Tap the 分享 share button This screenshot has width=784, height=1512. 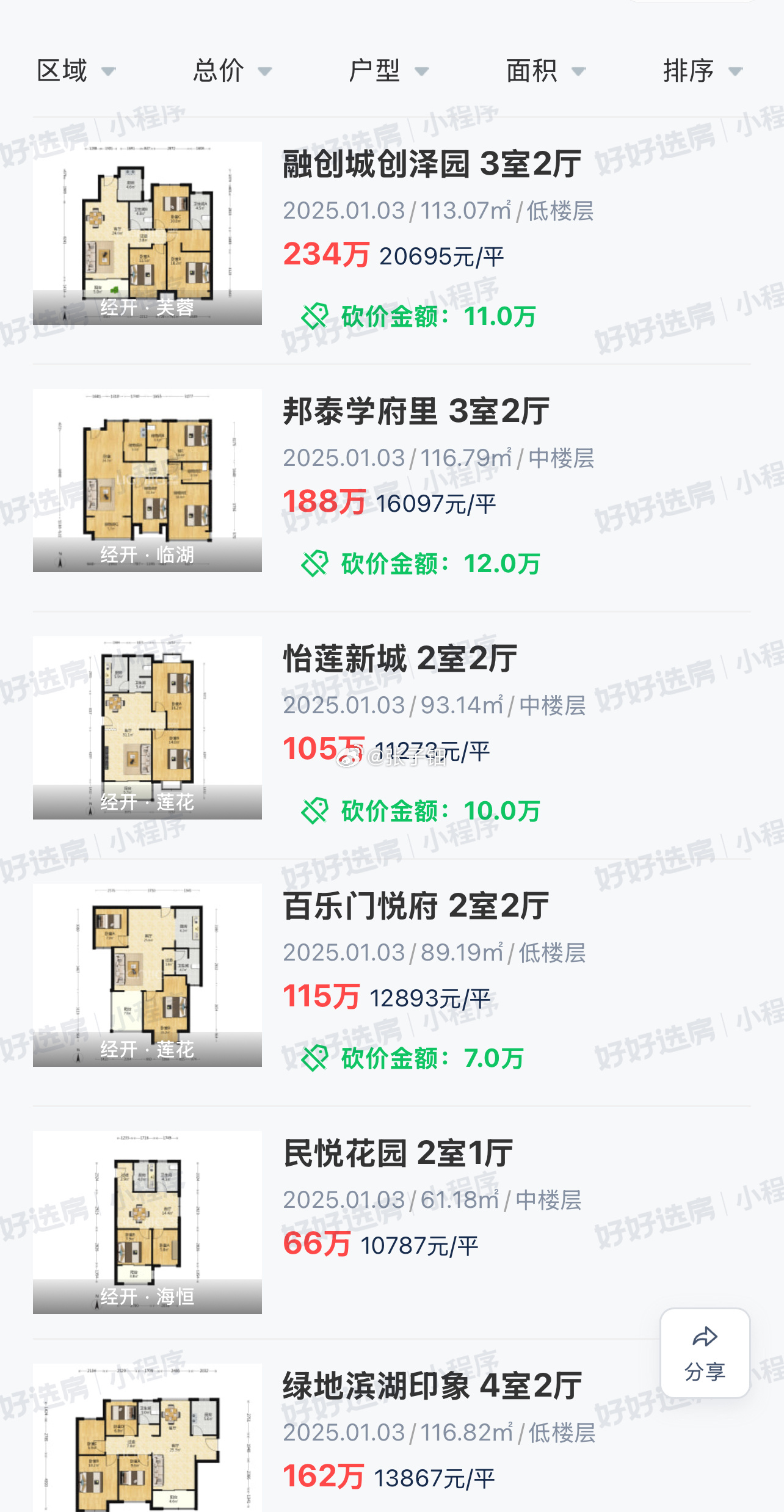click(x=705, y=1353)
